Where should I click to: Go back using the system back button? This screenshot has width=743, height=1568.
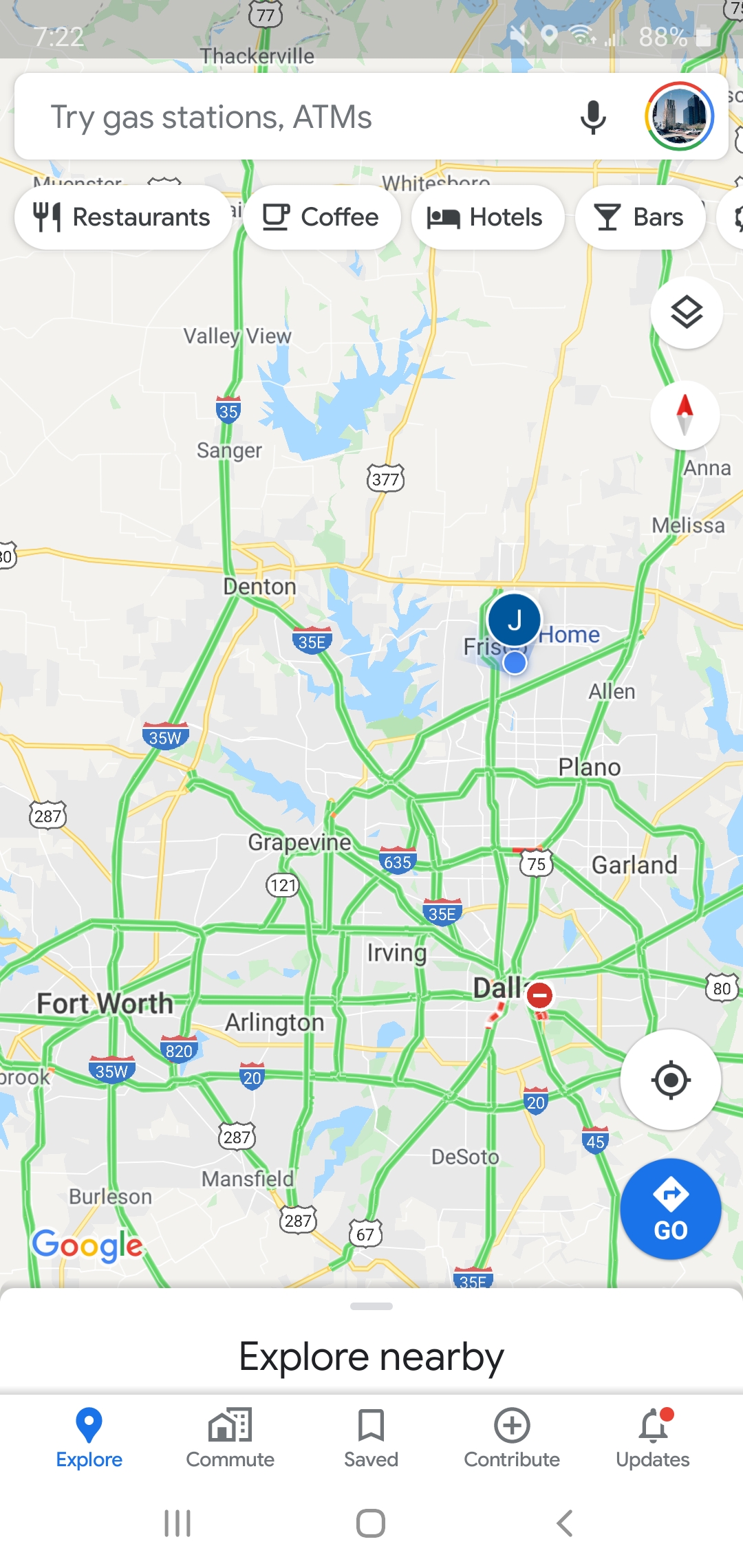coord(564,1523)
